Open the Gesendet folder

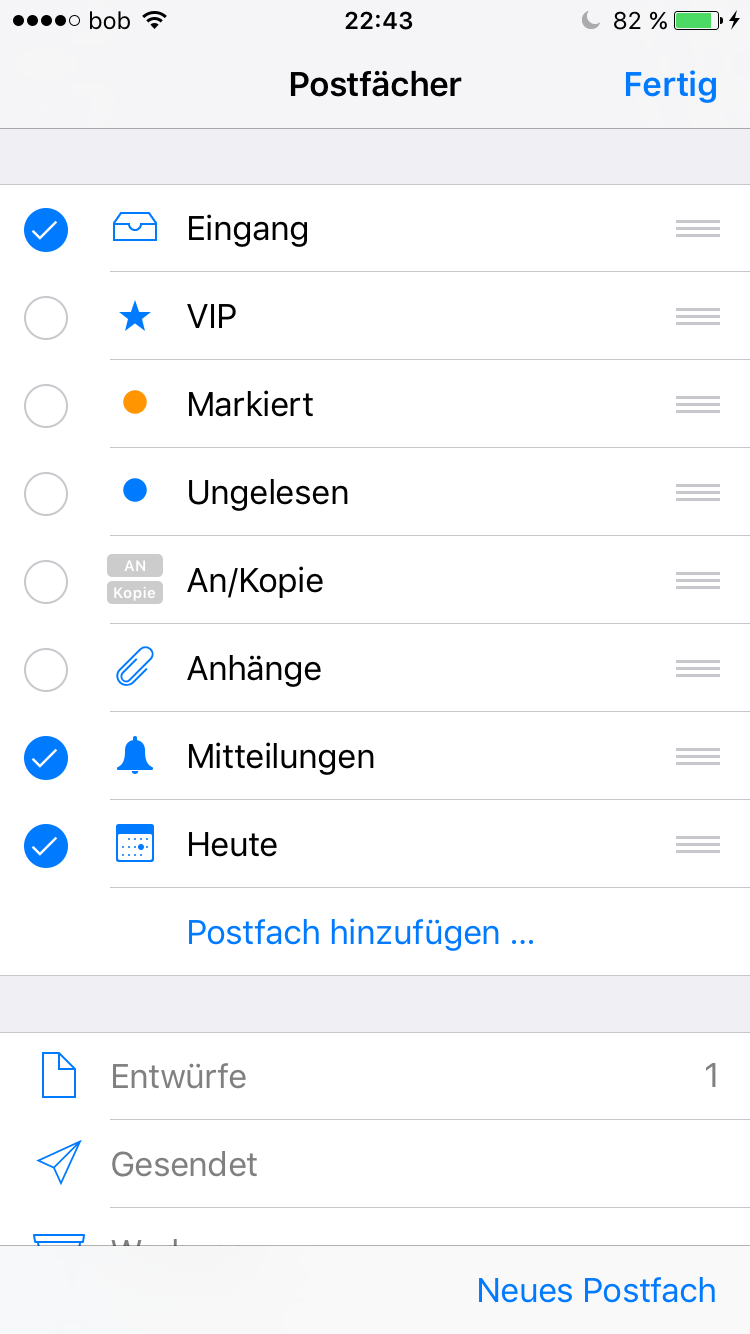(x=185, y=1165)
